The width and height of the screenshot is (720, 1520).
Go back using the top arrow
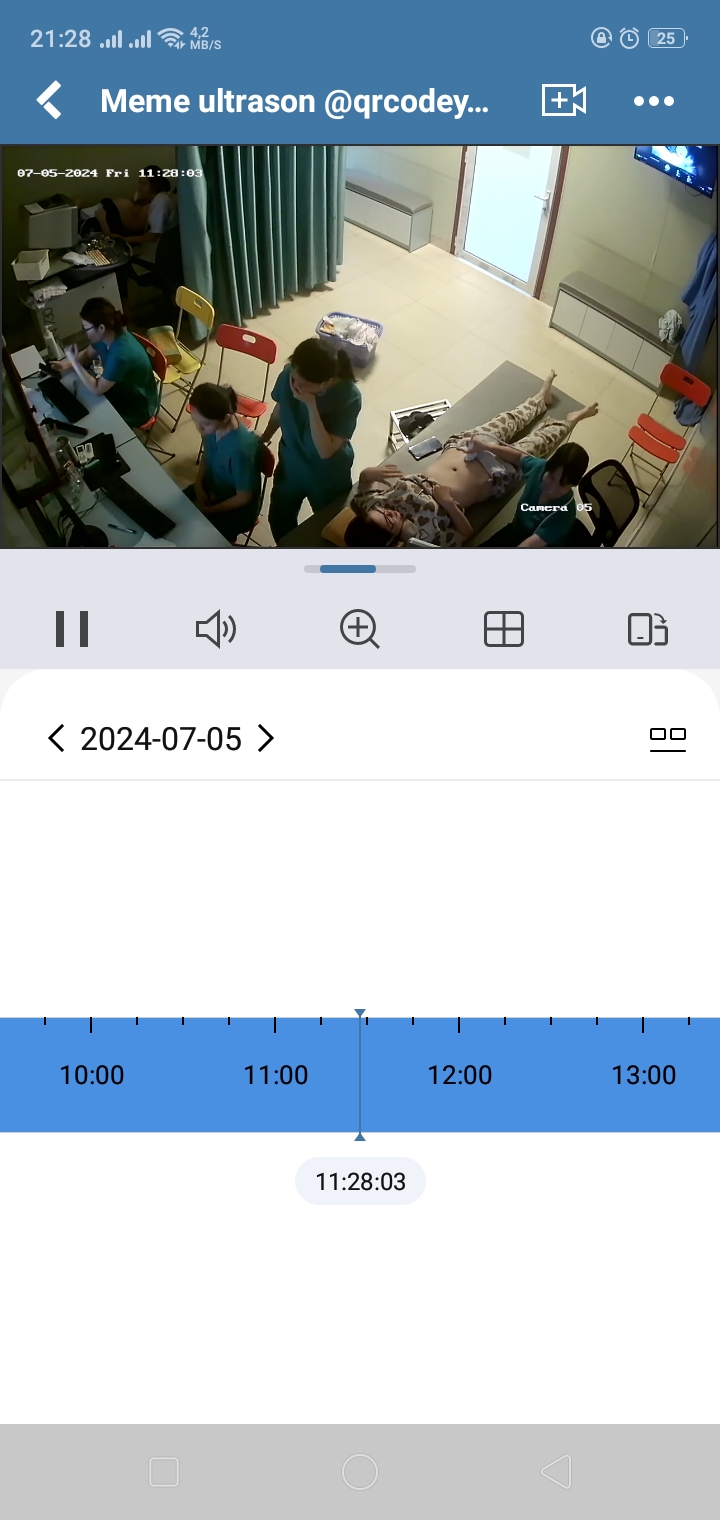[49, 101]
